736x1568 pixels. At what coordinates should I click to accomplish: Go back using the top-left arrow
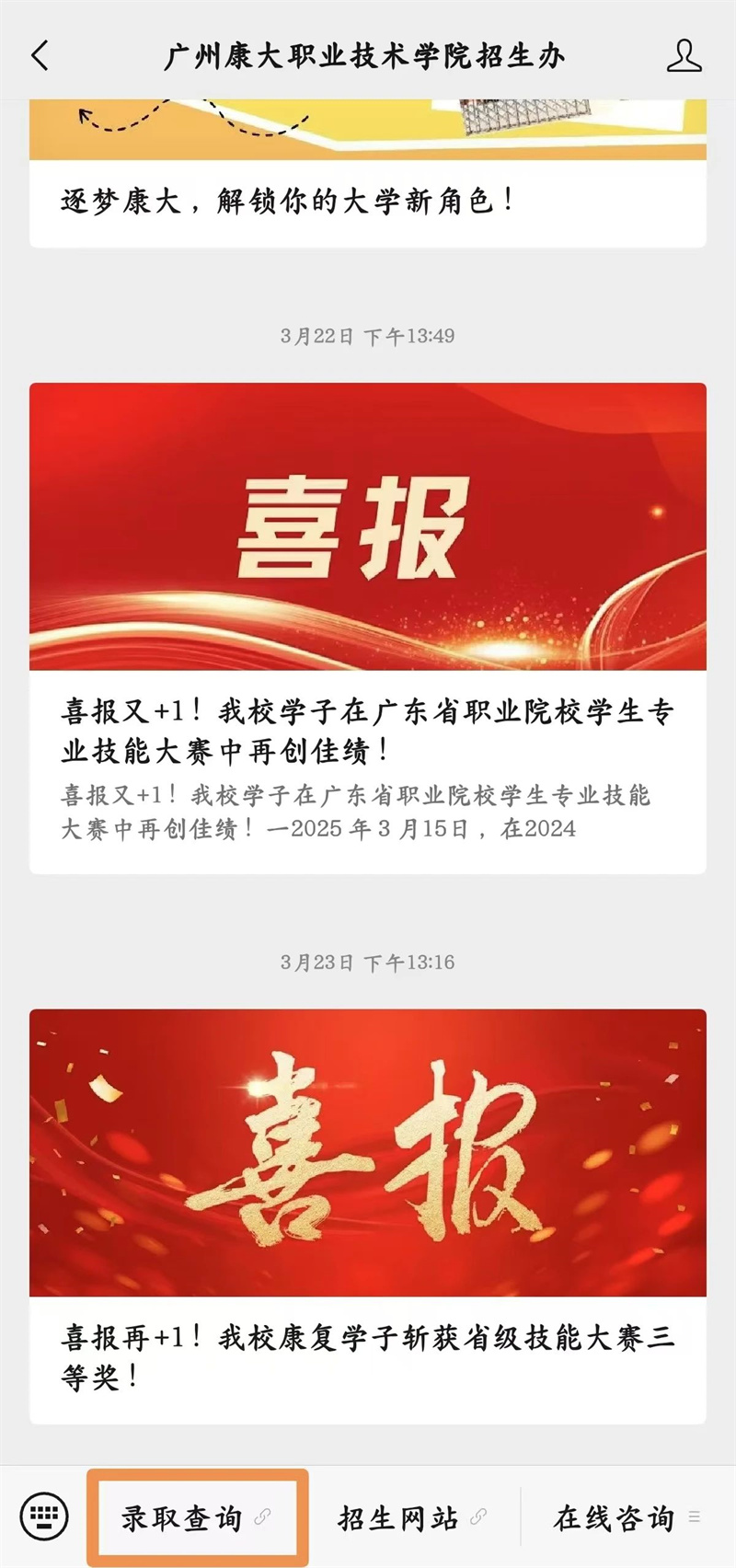(x=40, y=56)
